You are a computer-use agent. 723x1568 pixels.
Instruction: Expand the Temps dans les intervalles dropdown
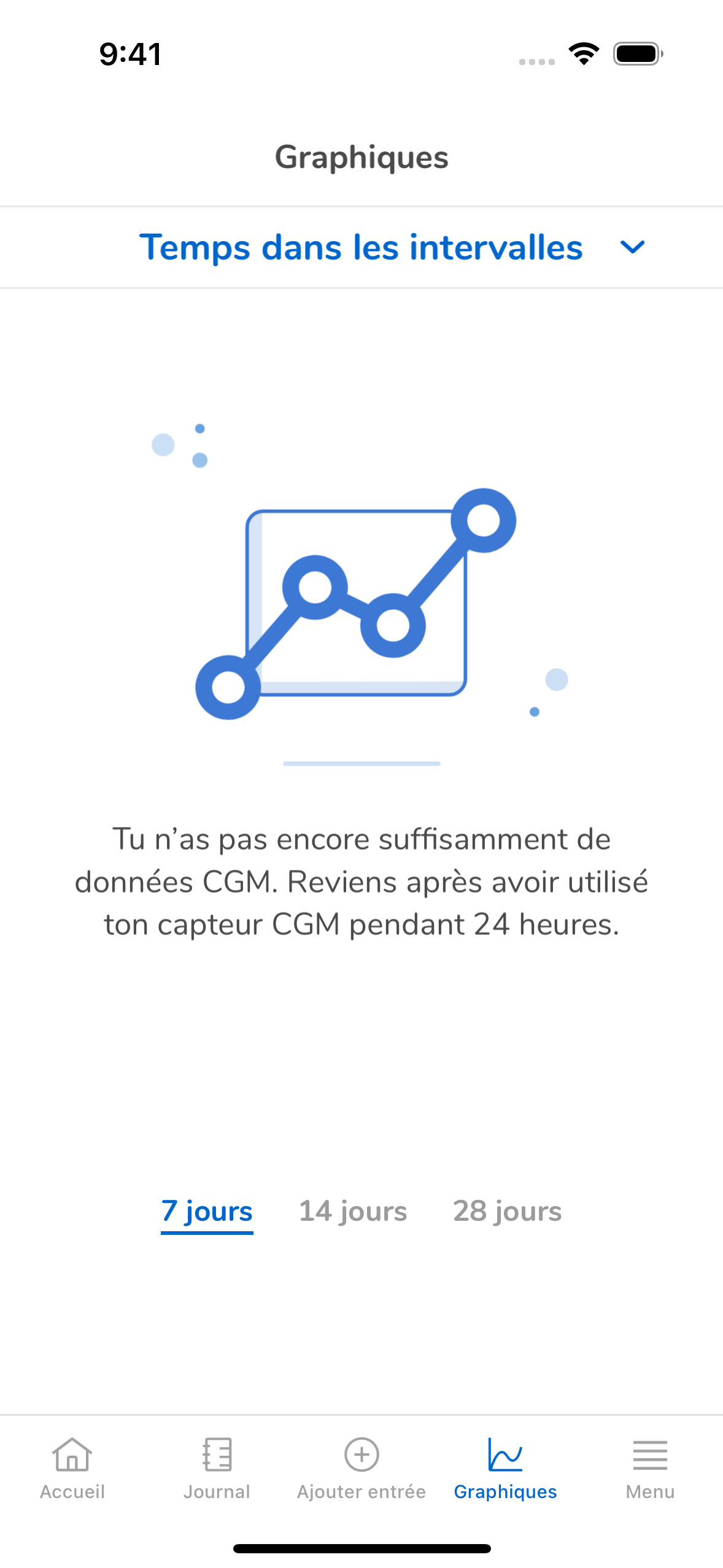392,248
